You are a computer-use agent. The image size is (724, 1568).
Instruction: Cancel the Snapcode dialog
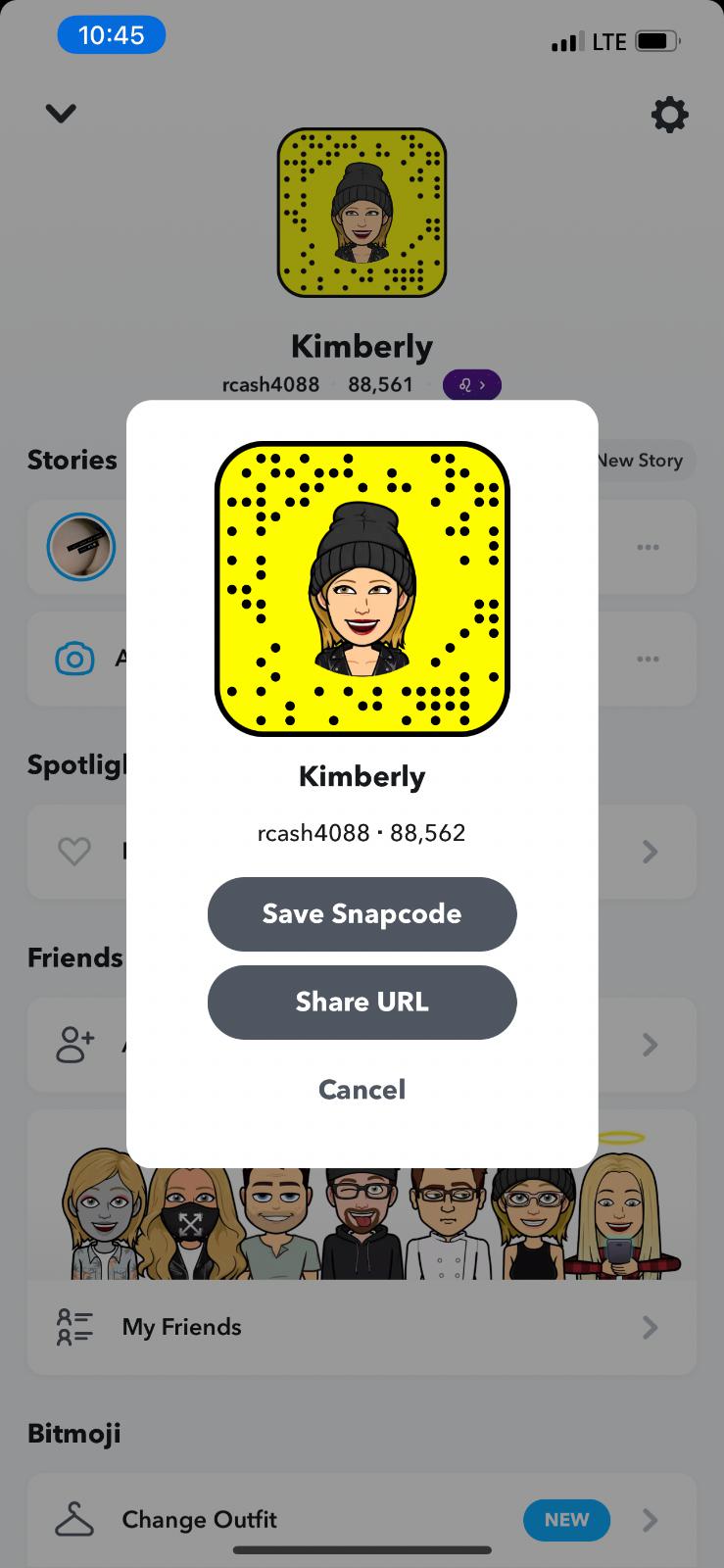coord(362,1089)
